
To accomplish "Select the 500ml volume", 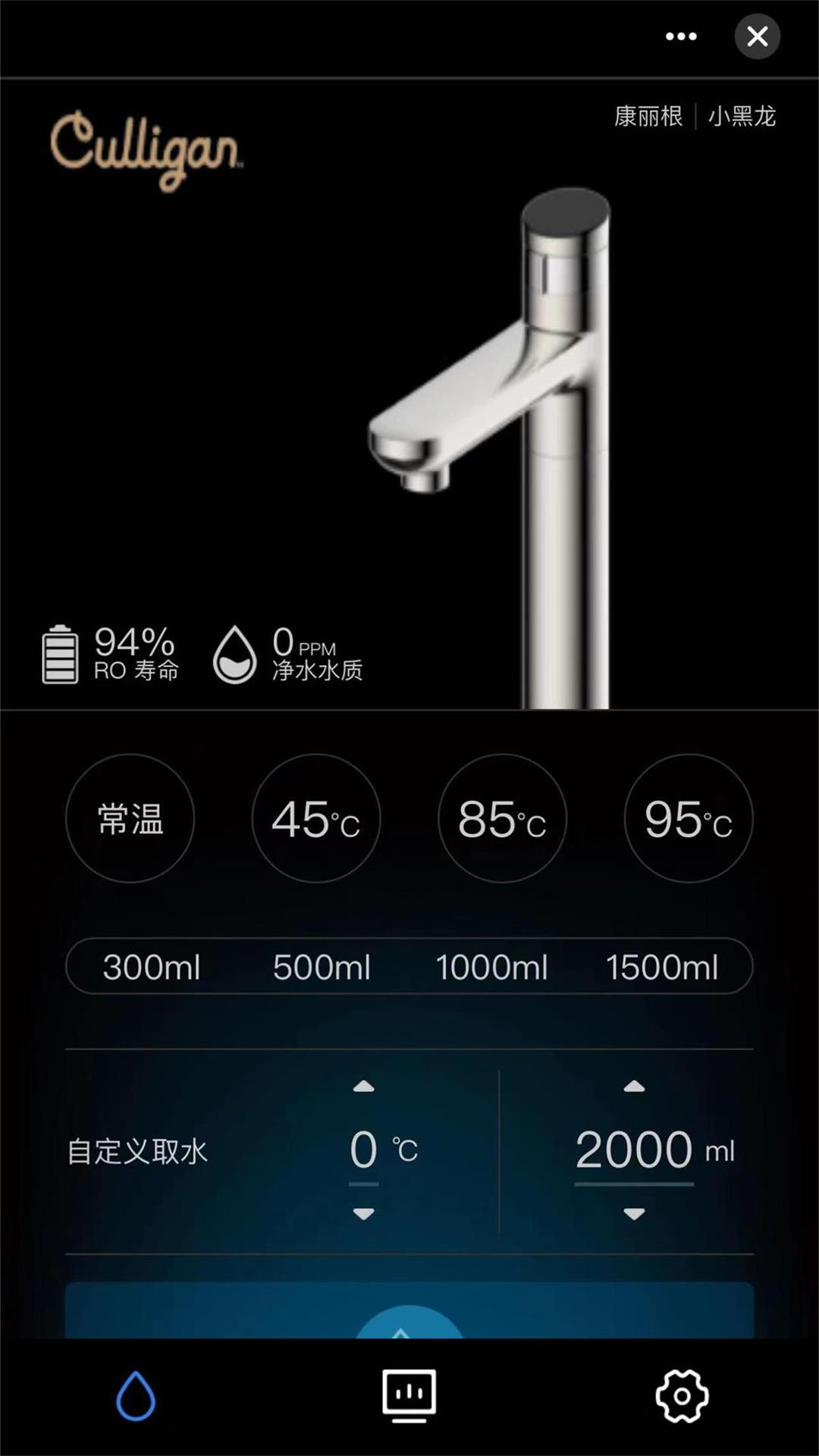I will pos(322,967).
